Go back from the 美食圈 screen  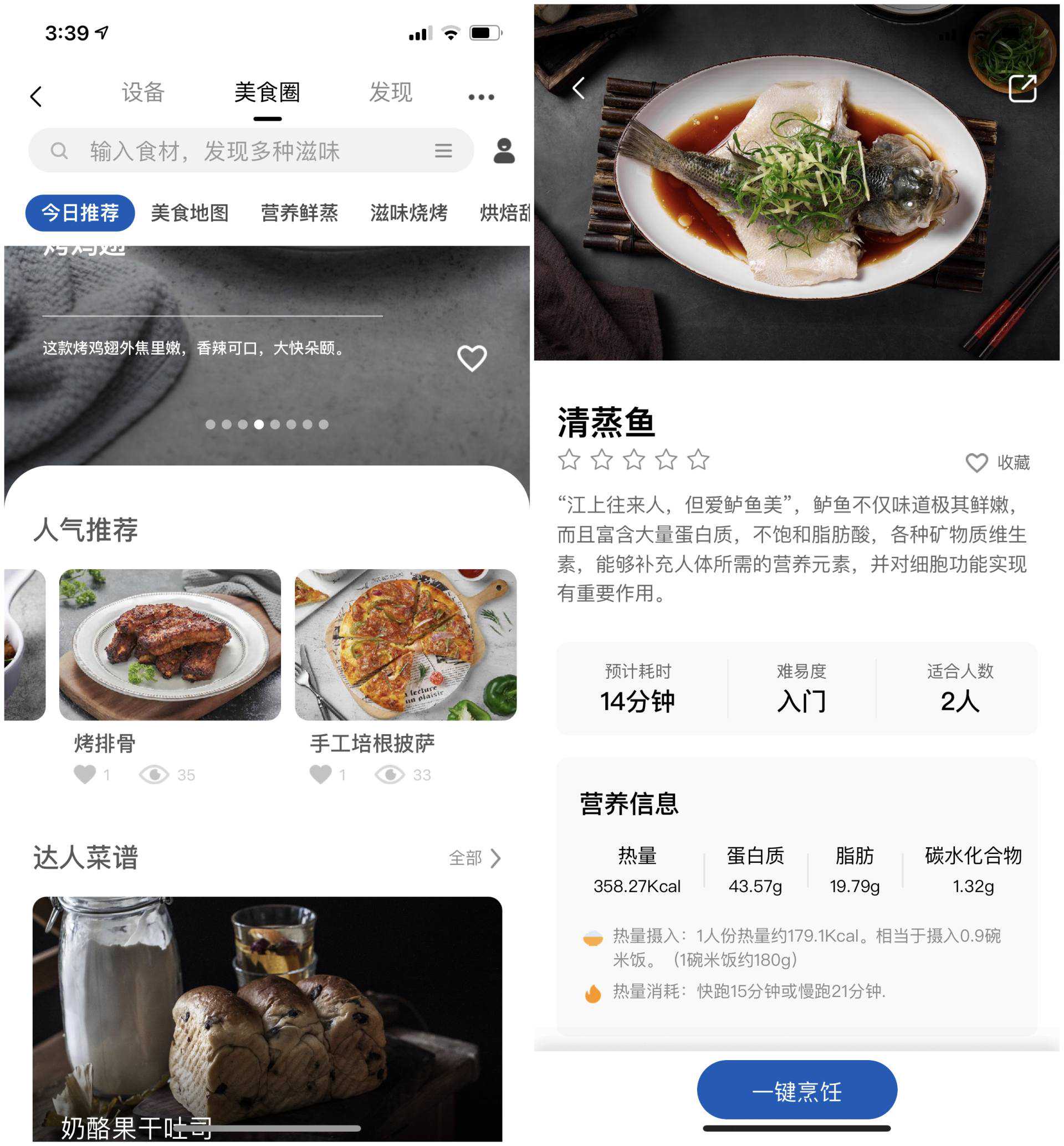point(35,96)
